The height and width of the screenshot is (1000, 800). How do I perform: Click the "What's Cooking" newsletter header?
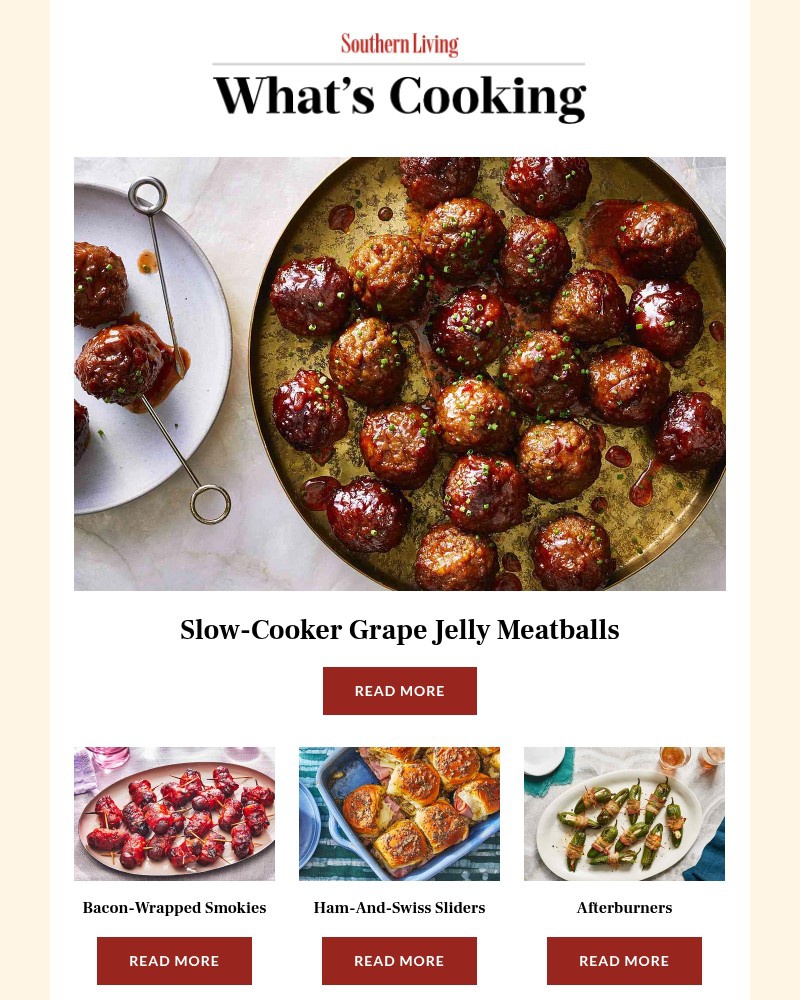pyautogui.click(x=400, y=95)
